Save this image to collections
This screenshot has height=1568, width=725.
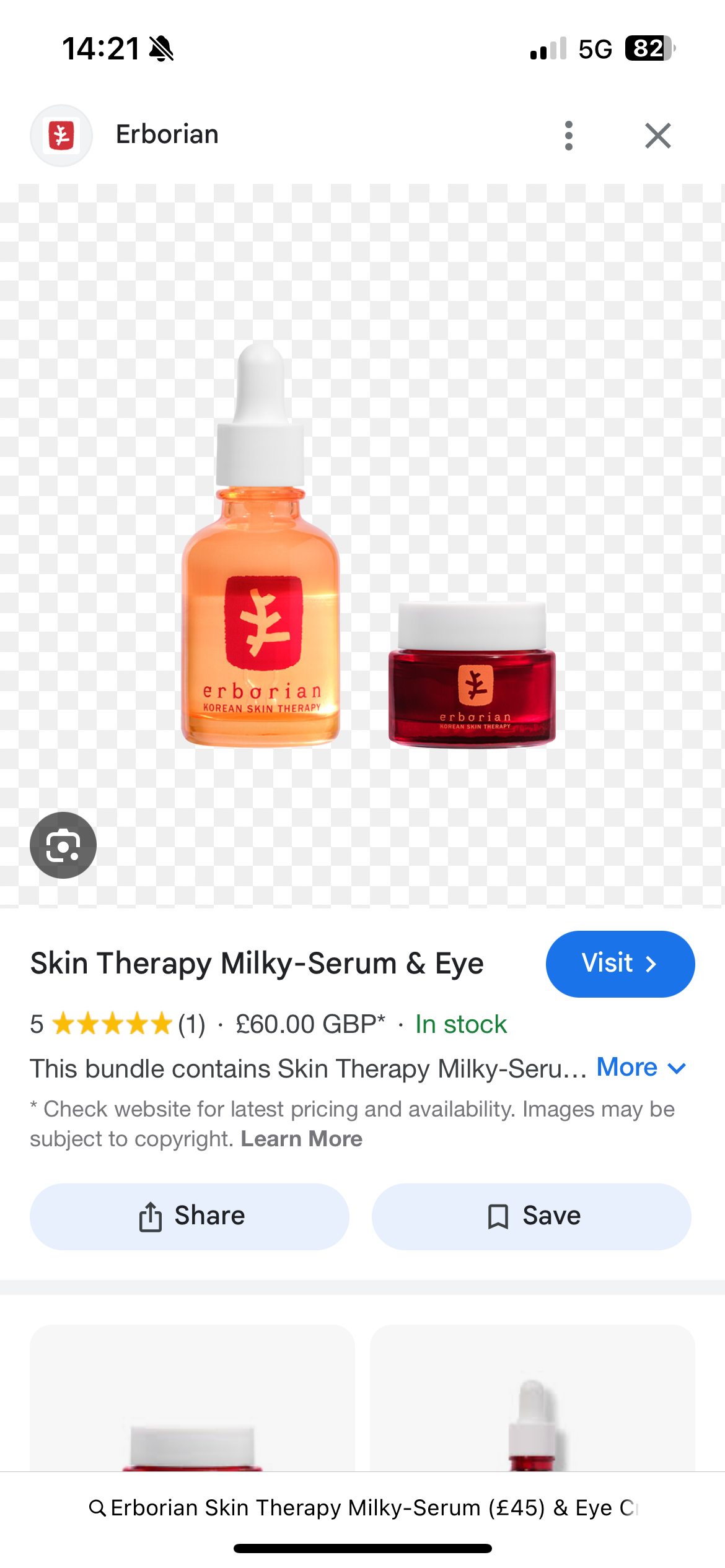[x=531, y=1216]
